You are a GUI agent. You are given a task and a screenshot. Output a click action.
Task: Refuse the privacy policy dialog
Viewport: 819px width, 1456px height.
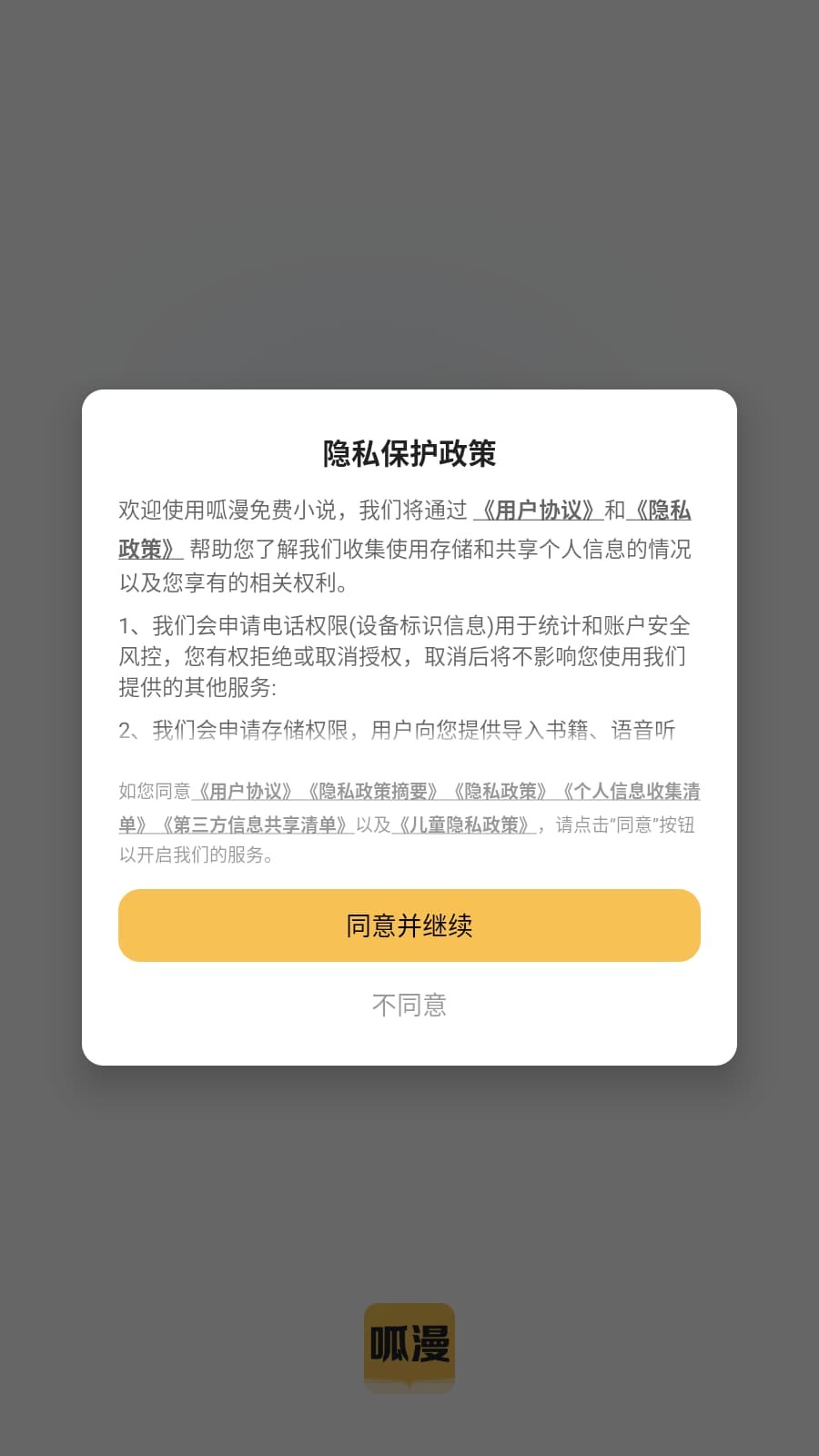click(x=409, y=1004)
